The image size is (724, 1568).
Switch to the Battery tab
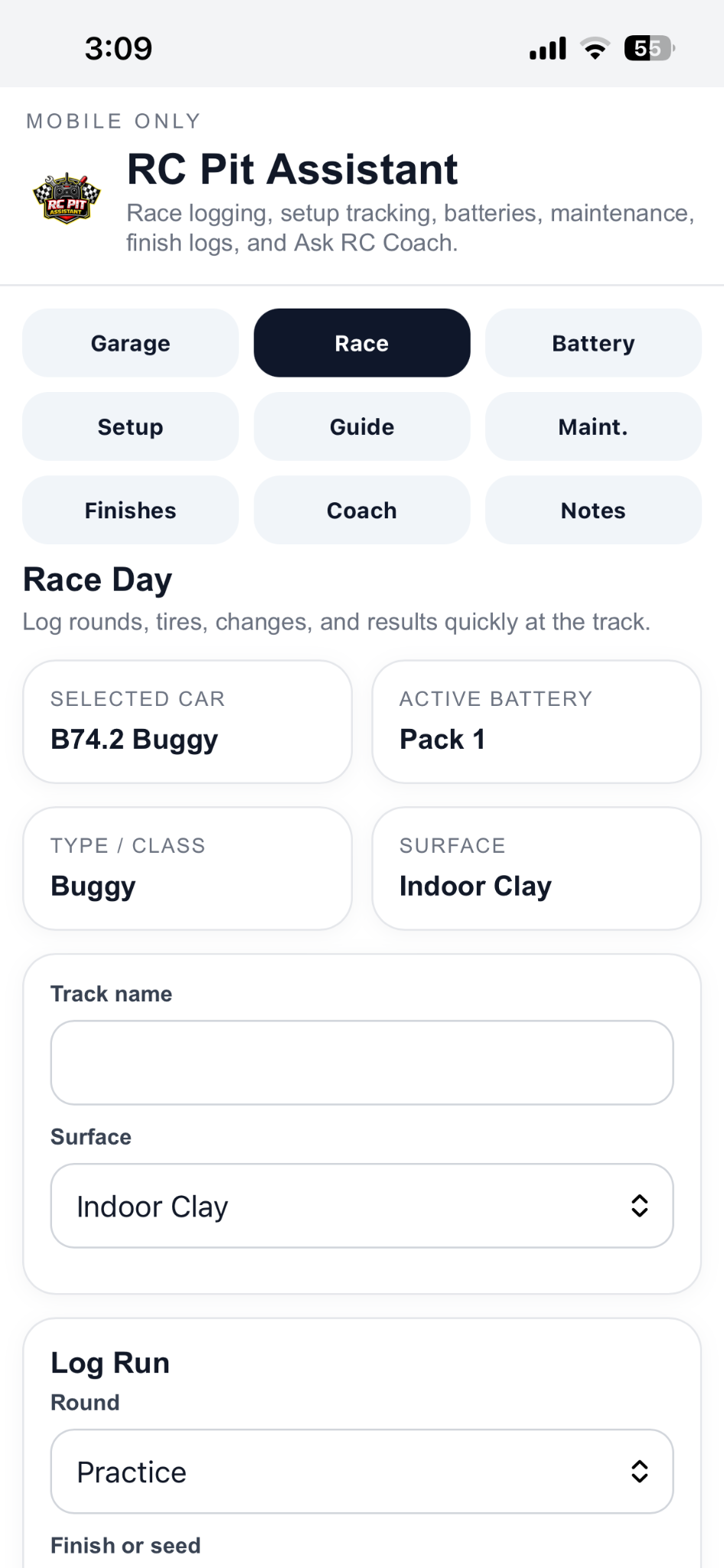pyautogui.click(x=592, y=342)
